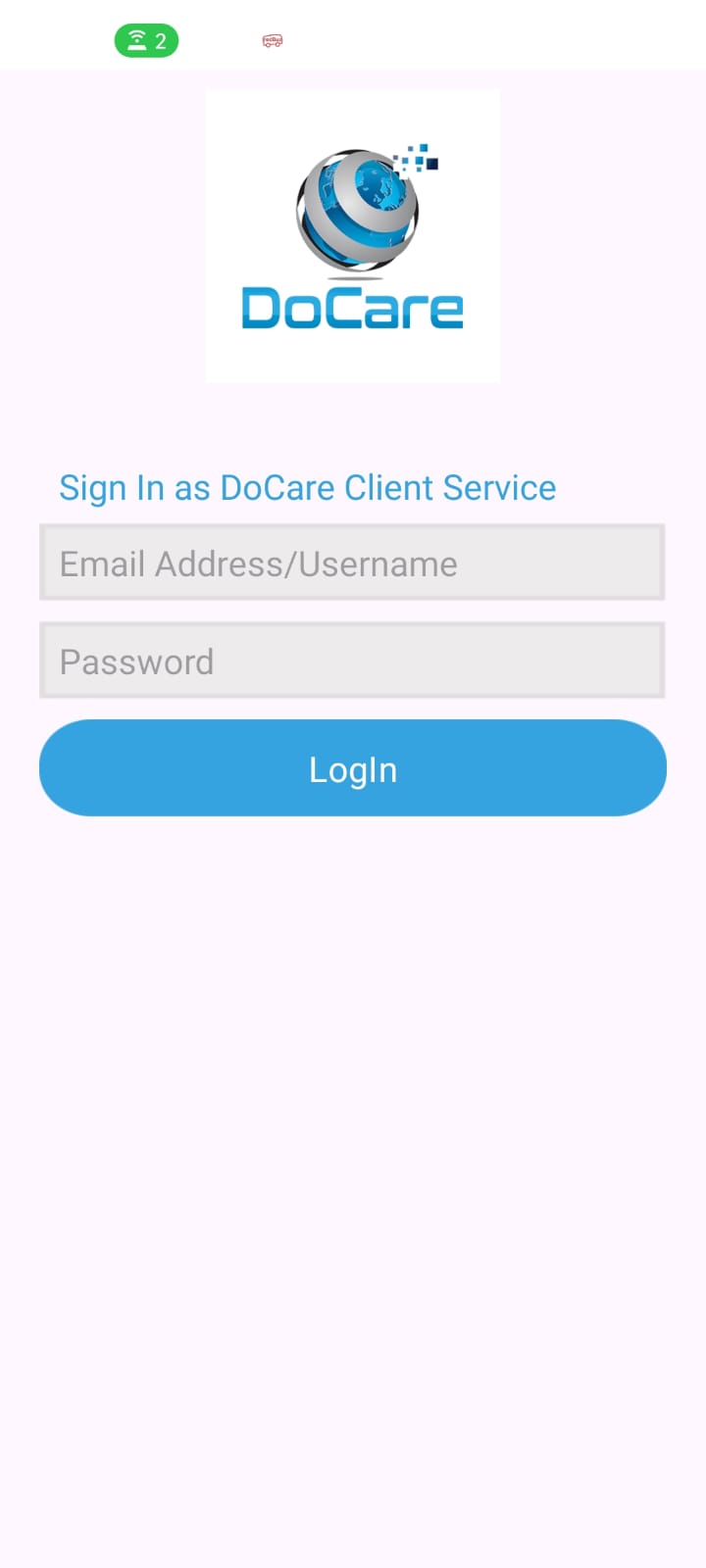Viewport: 706px width, 1568px height.
Task: Focus the Email Address/Username field
Action: point(352,563)
